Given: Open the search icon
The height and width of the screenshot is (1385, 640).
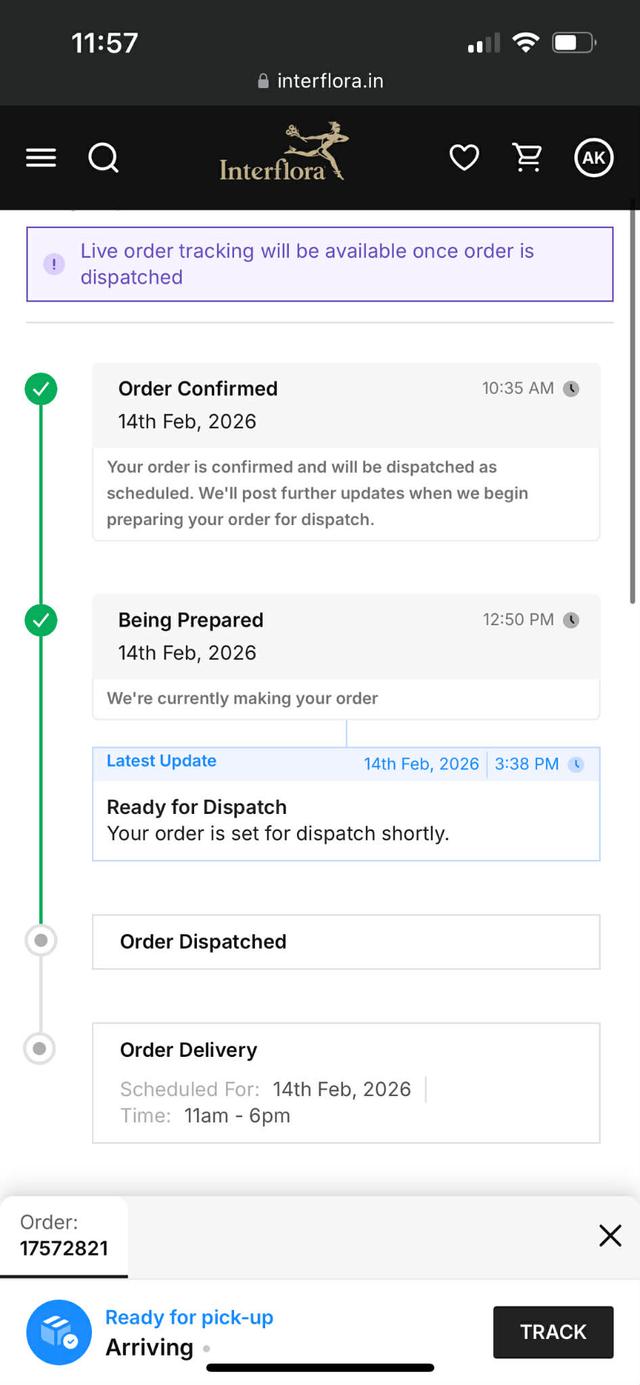Looking at the screenshot, I should (103, 158).
